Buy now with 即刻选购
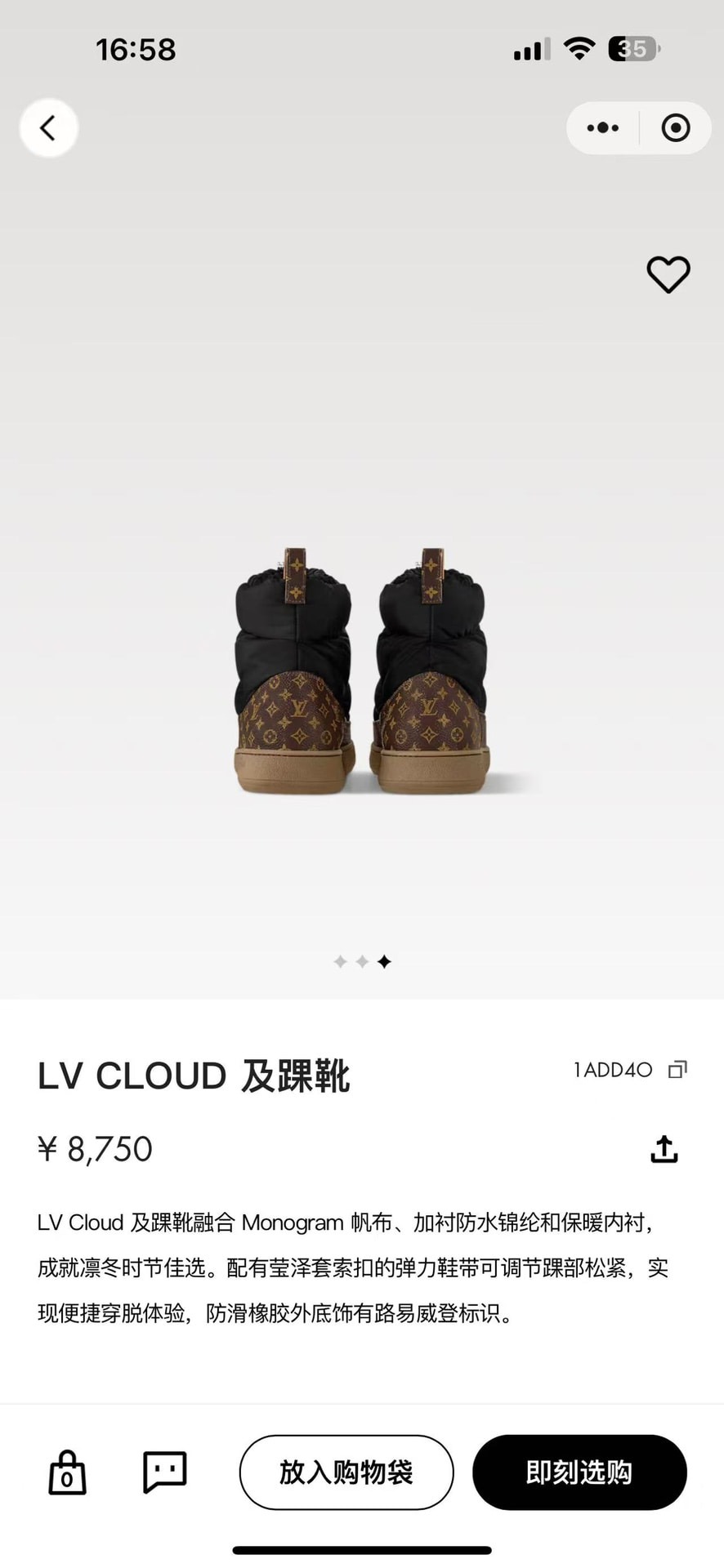The image size is (724, 1568). 579,1472
